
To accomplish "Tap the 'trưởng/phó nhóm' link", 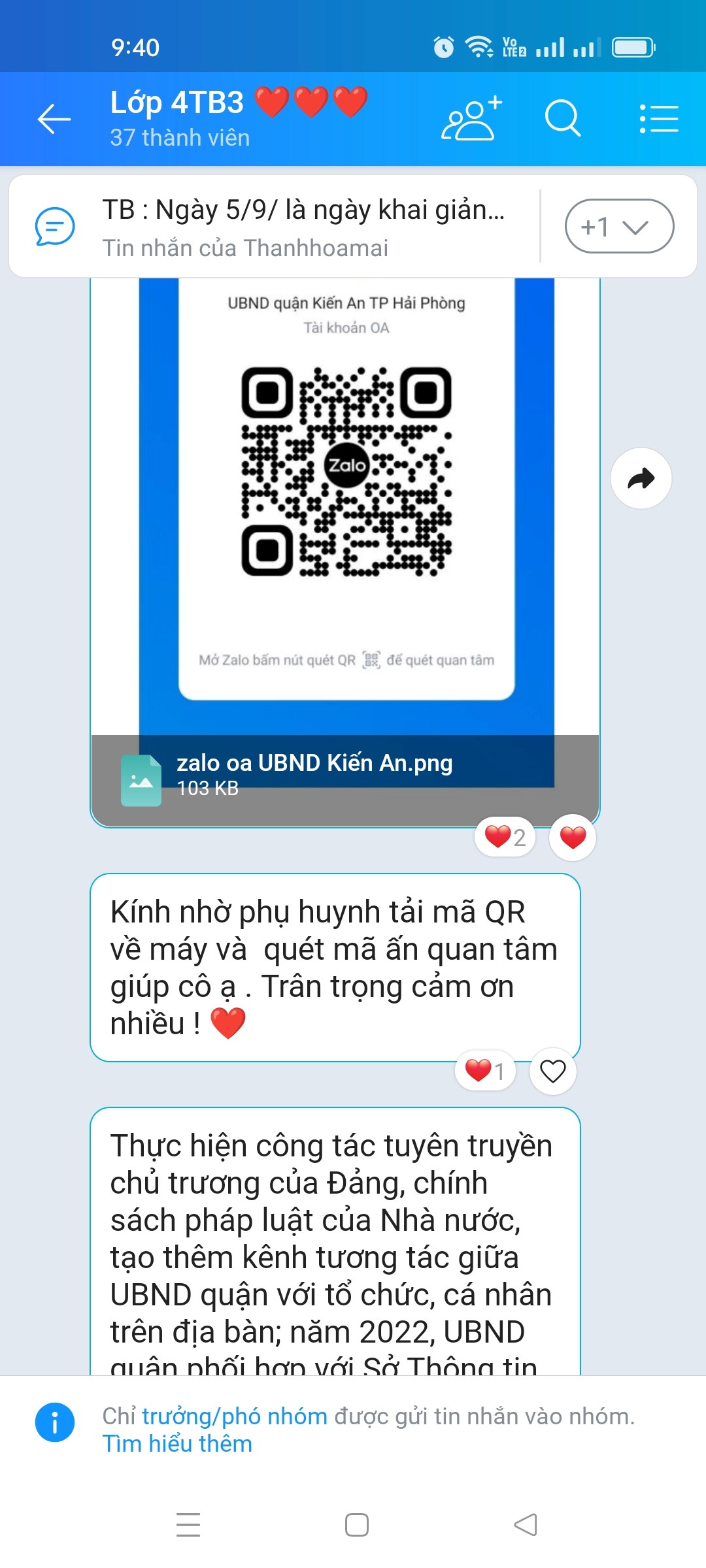I will 235,1416.
